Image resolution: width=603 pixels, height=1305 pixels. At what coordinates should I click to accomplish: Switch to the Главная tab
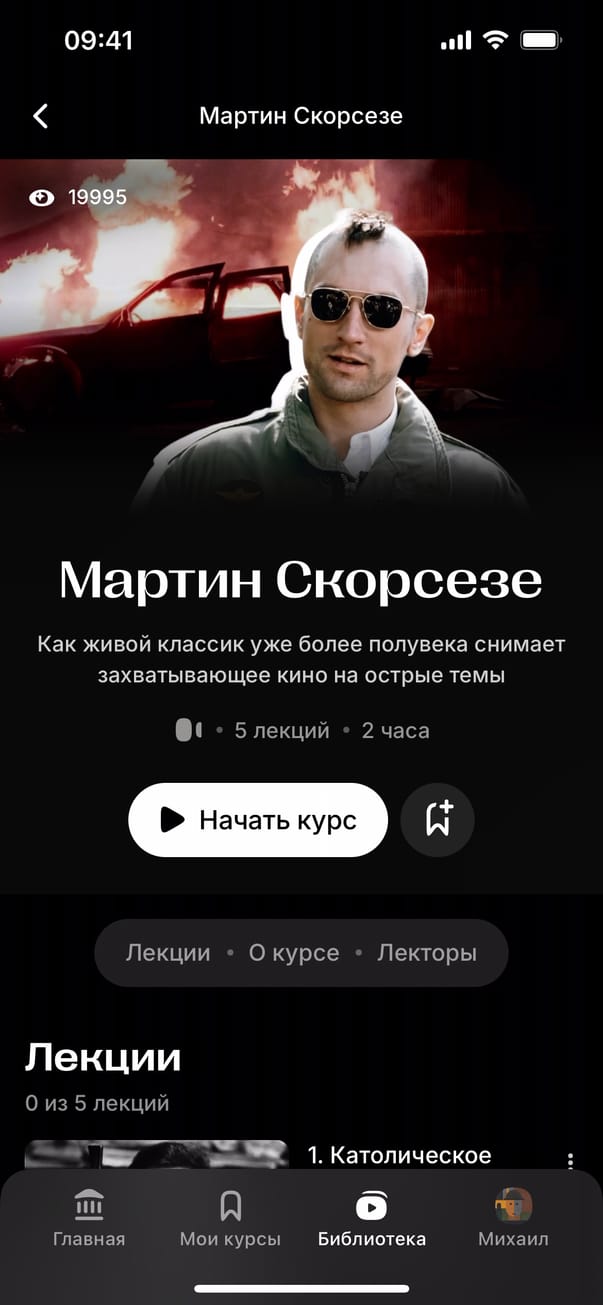89,1219
